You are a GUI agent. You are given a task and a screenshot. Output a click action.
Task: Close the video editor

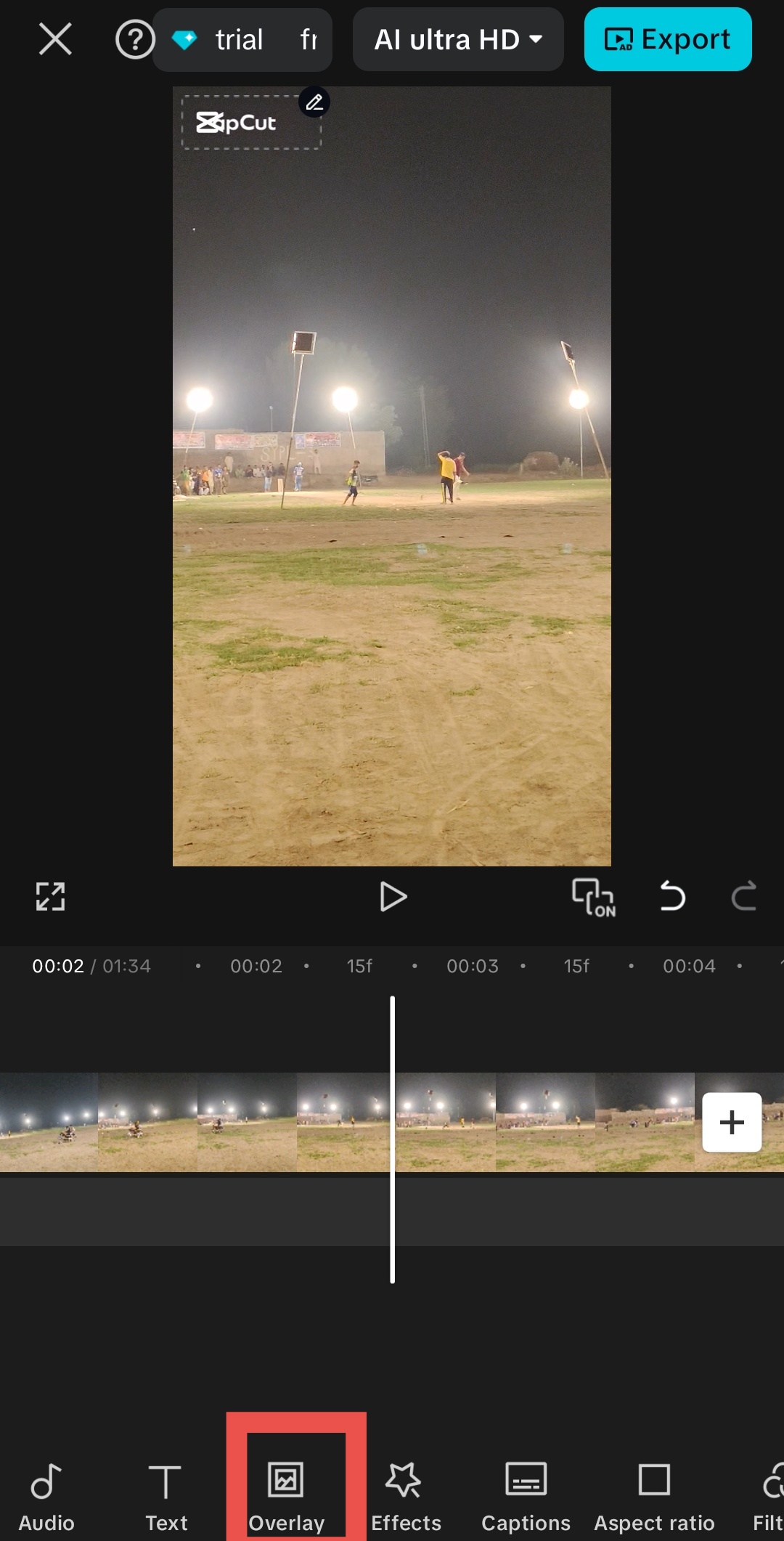pyautogui.click(x=55, y=39)
